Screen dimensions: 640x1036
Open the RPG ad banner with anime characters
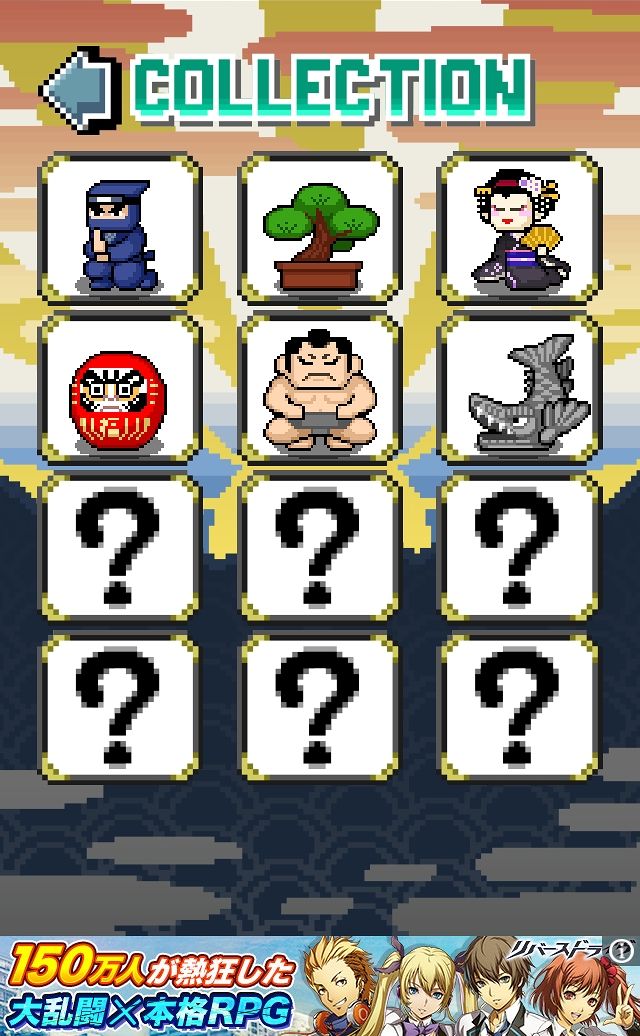[300, 986]
